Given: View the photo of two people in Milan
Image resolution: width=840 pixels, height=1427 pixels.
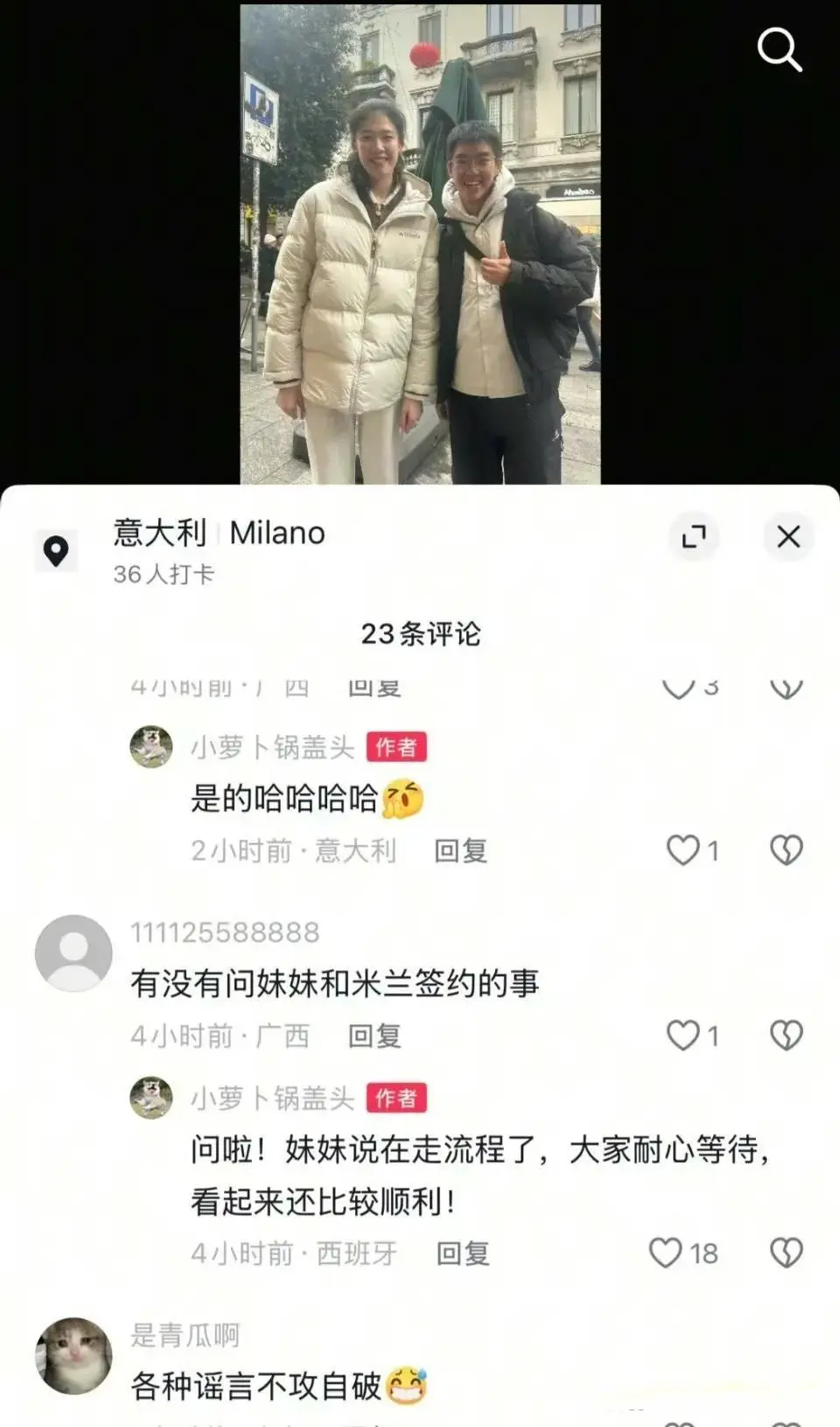Looking at the screenshot, I should (x=420, y=245).
